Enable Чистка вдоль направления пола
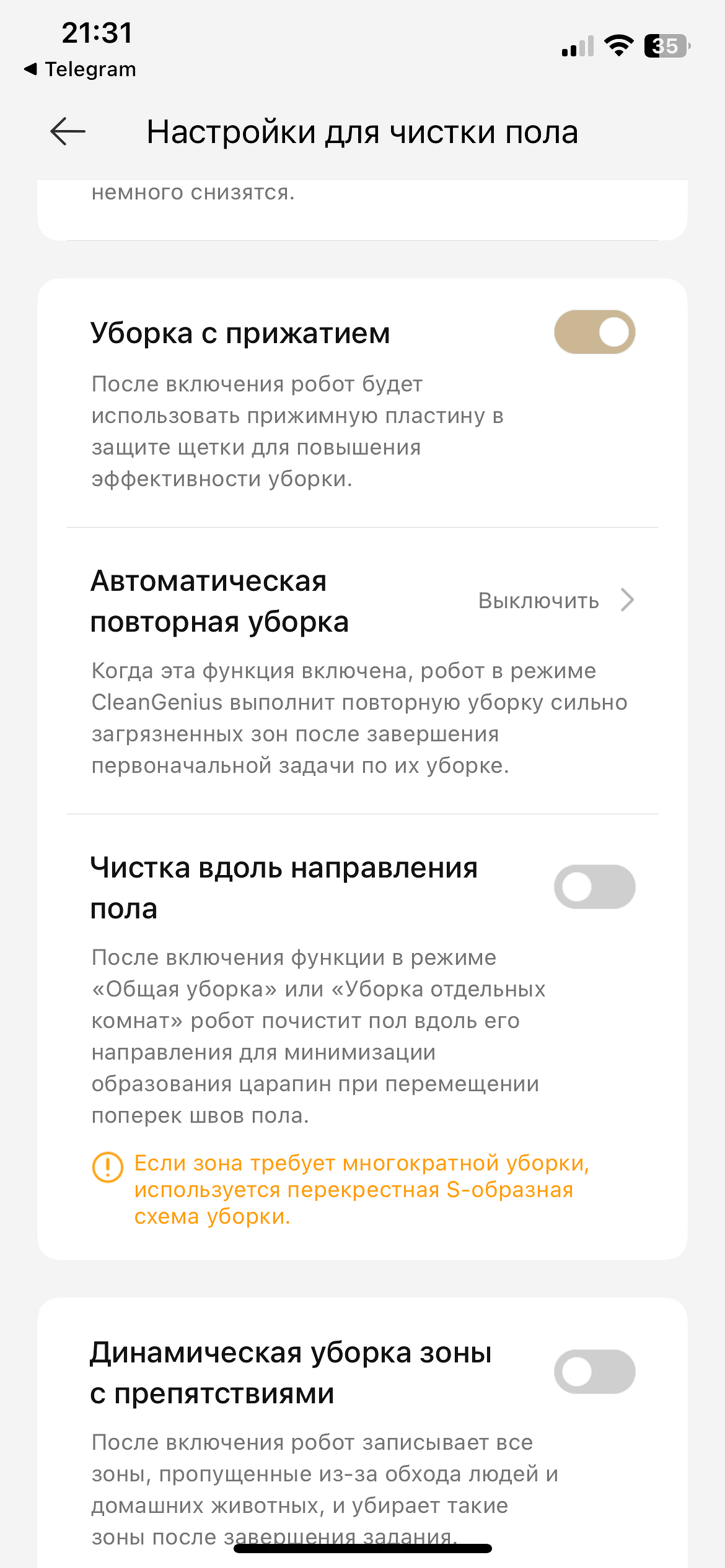This screenshot has width=725, height=1568. 594,887
